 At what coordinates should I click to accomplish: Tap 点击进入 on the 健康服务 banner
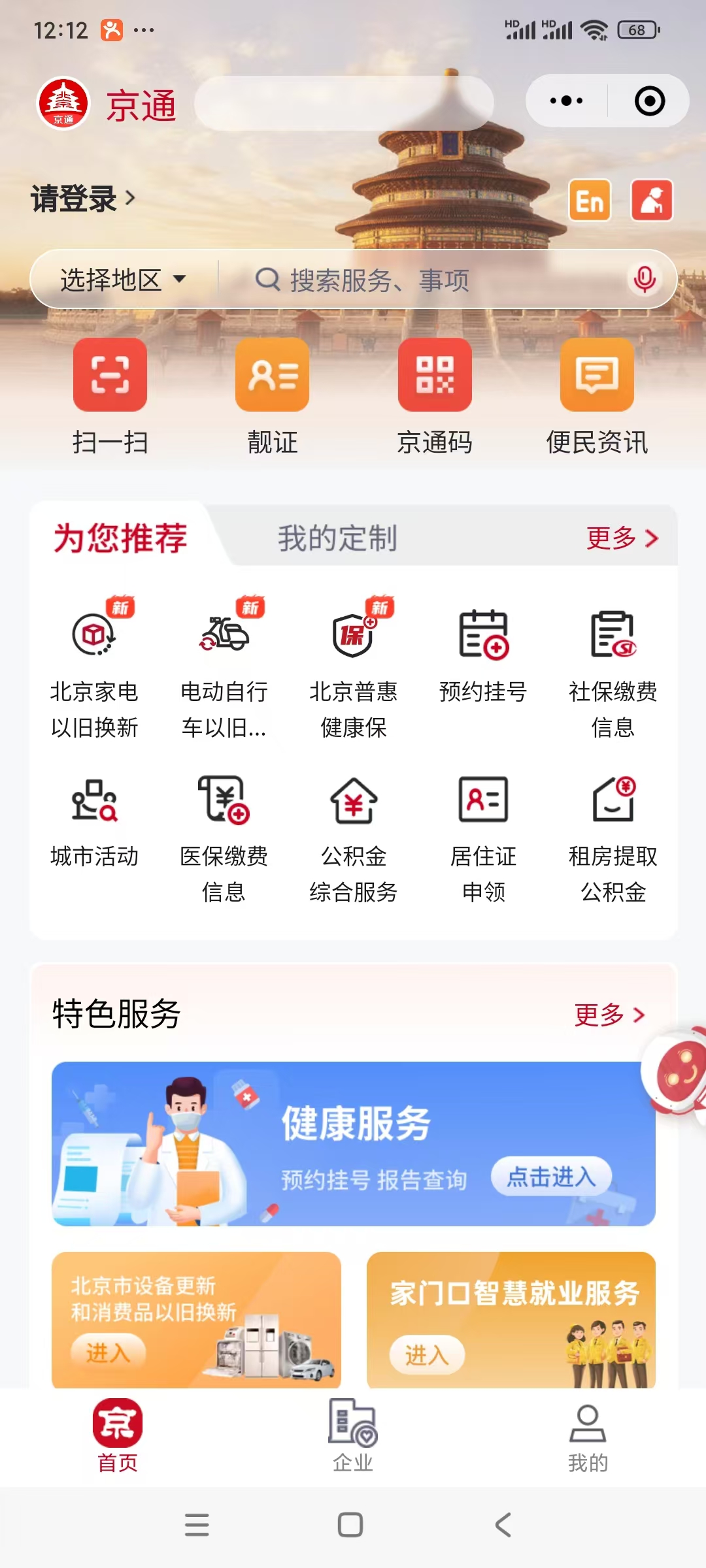click(x=551, y=1177)
